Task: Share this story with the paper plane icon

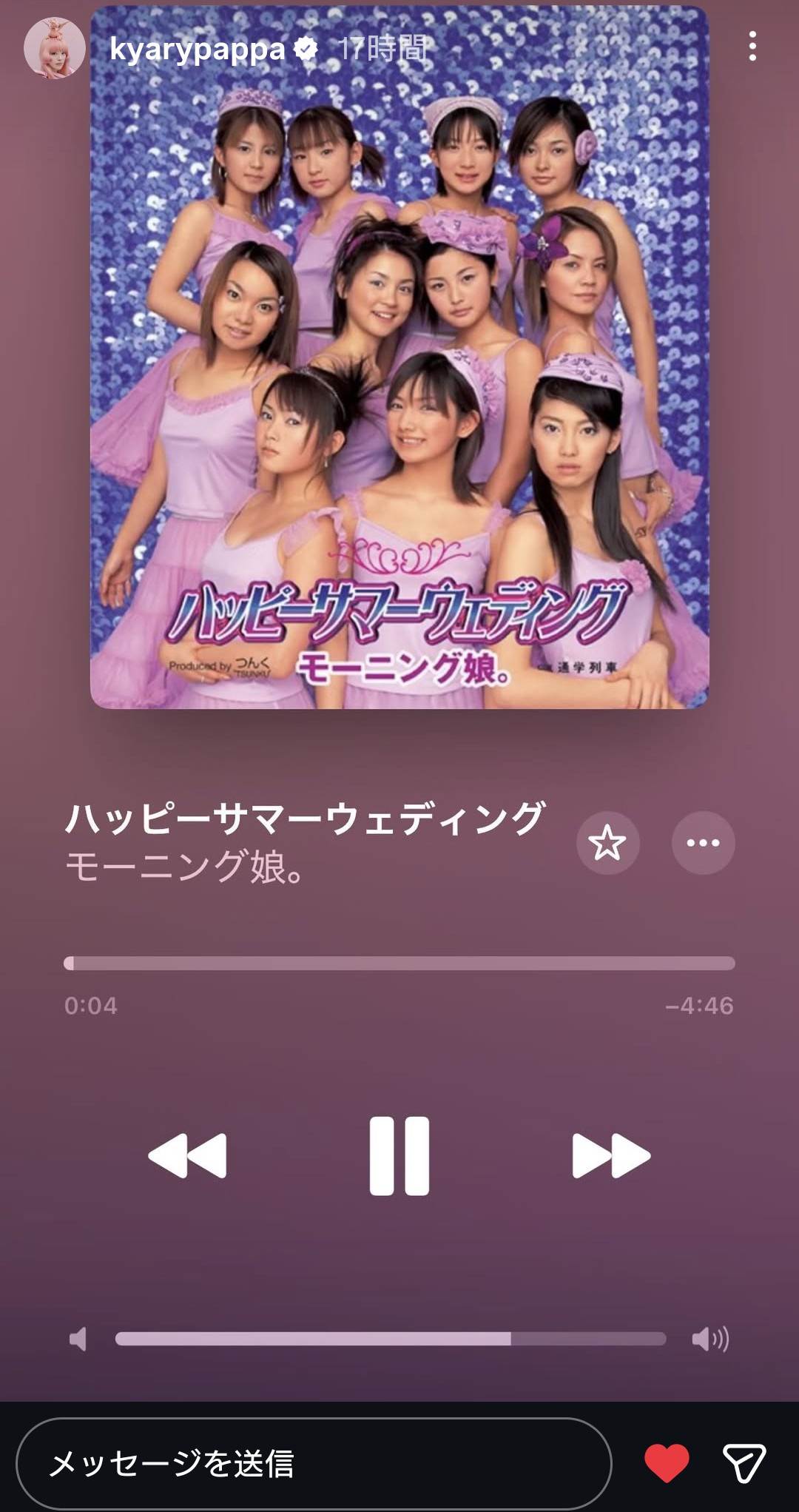Action: 744,1462
